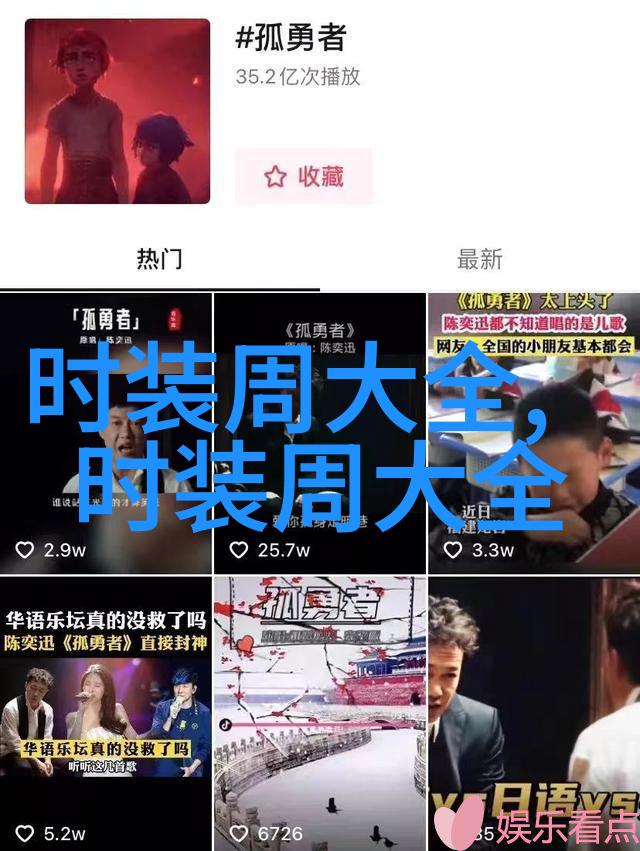Open the 华语乐坛真的没救了吗 video
This screenshot has height=851, width=640.
105,712
